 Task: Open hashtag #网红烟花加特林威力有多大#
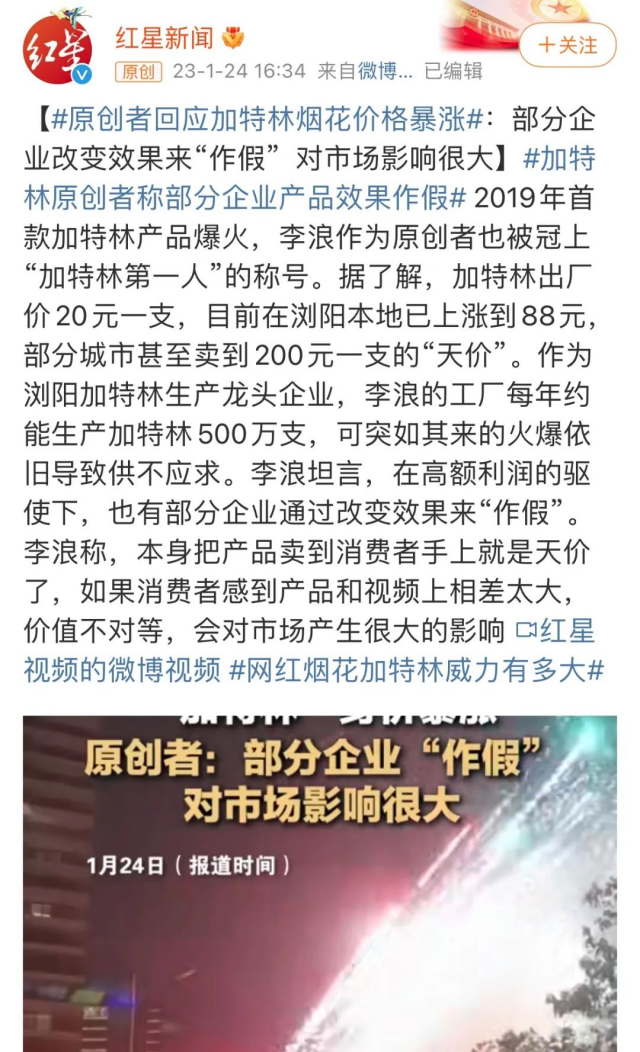click(416, 669)
